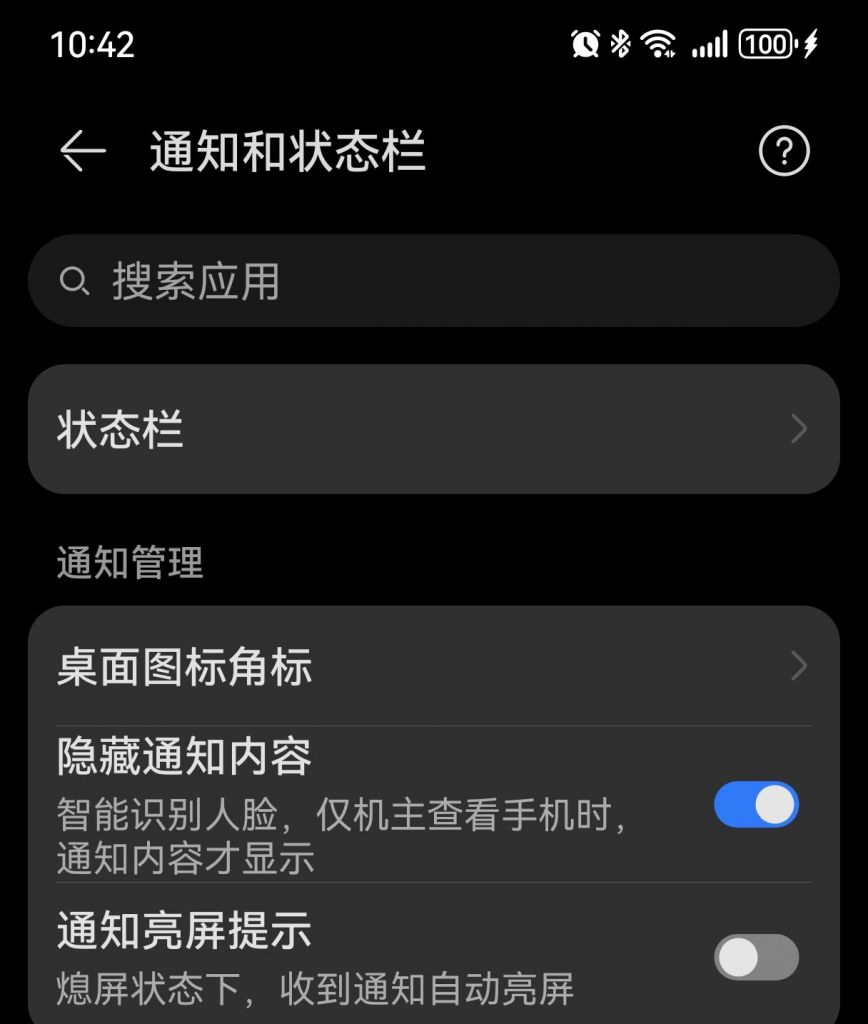Expand 桌面图标角标 via its chevron
The width and height of the screenshot is (868, 1024).
pos(798,665)
